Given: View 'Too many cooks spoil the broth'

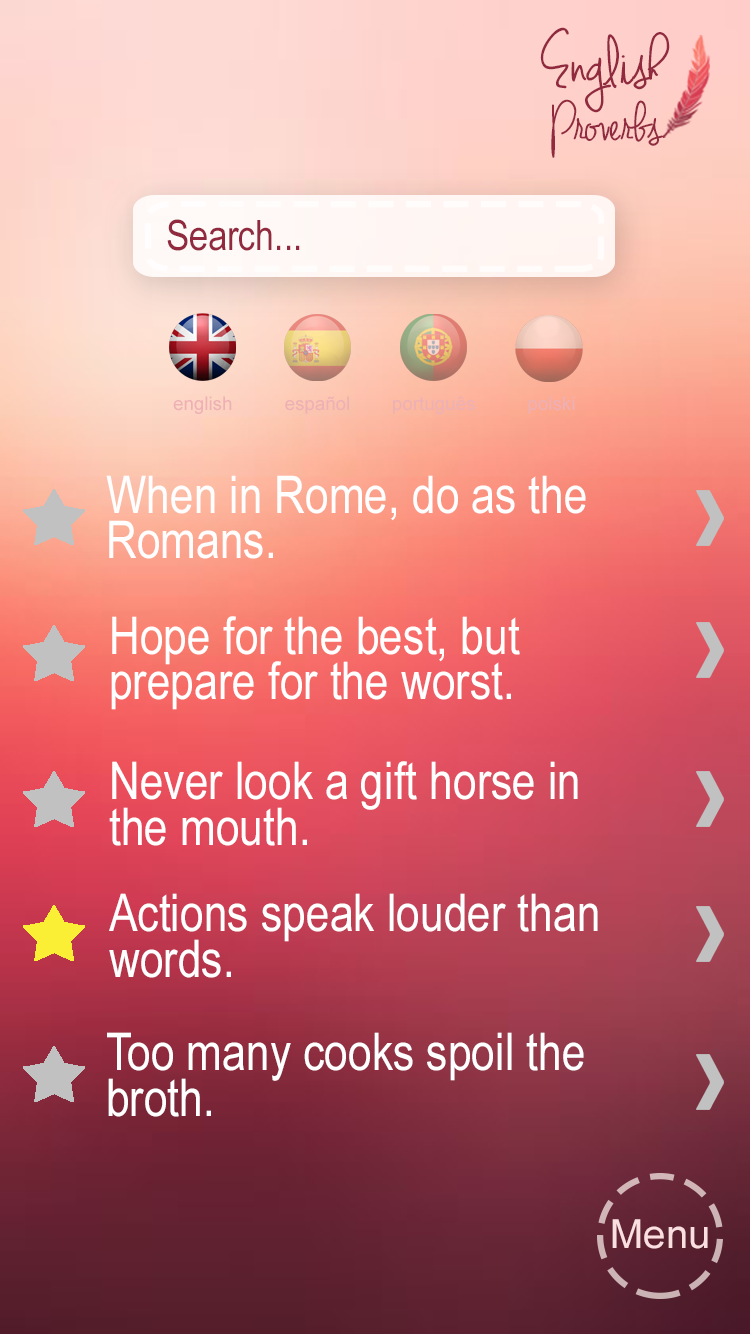Looking at the screenshot, I should pyautogui.click(x=709, y=1081).
